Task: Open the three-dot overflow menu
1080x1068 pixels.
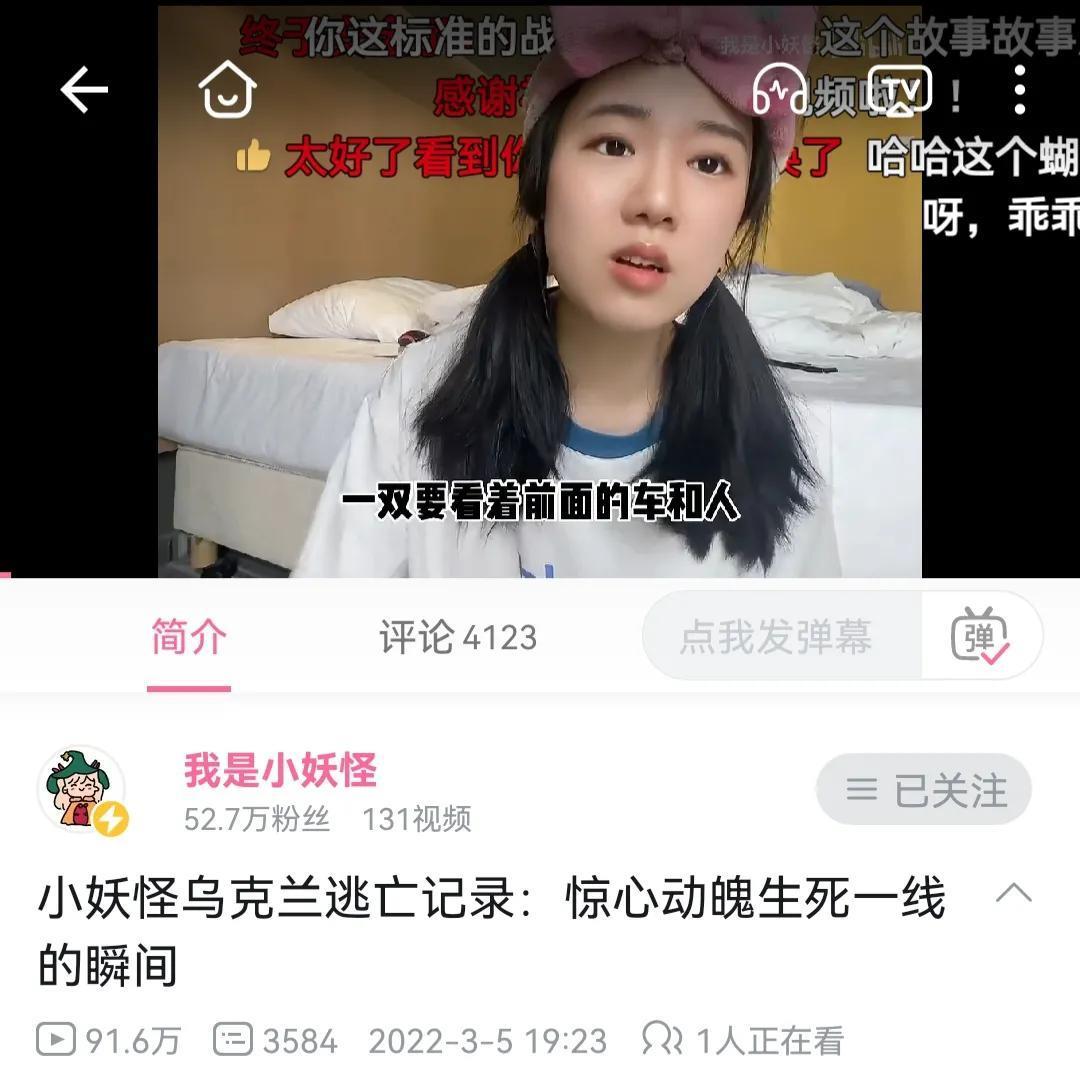Action: pos(1019,91)
